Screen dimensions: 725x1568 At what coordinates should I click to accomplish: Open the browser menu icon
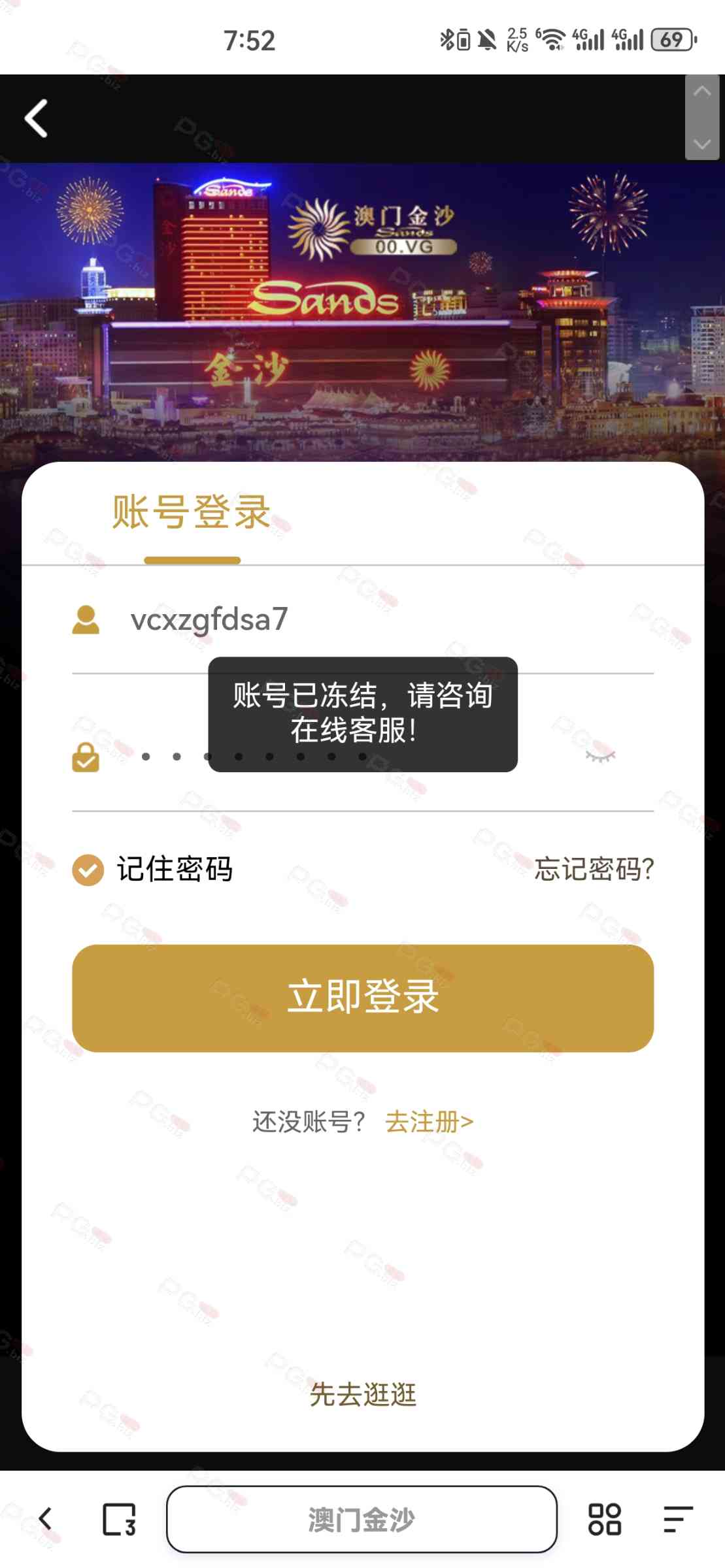[677, 1518]
